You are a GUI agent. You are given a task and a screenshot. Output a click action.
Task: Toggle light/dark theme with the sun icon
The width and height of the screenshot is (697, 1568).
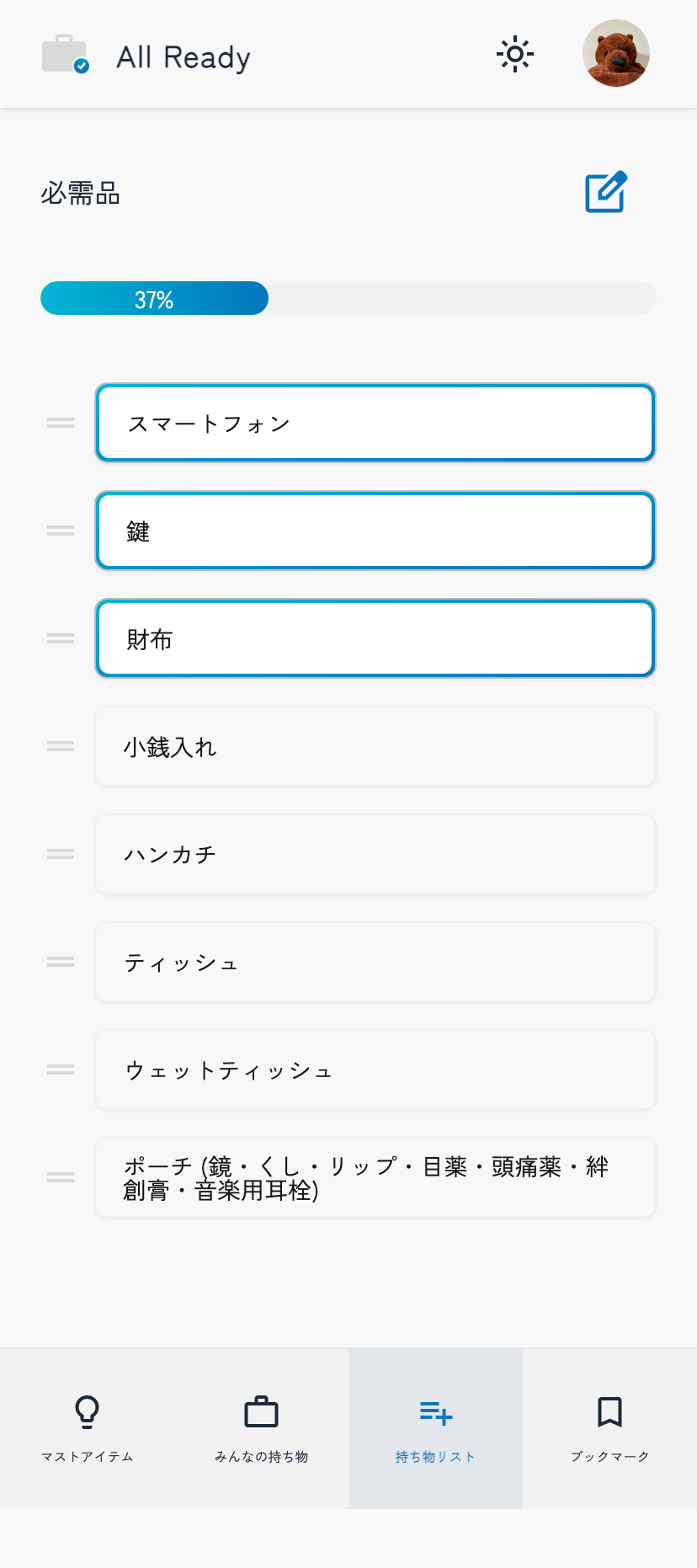[x=514, y=53]
